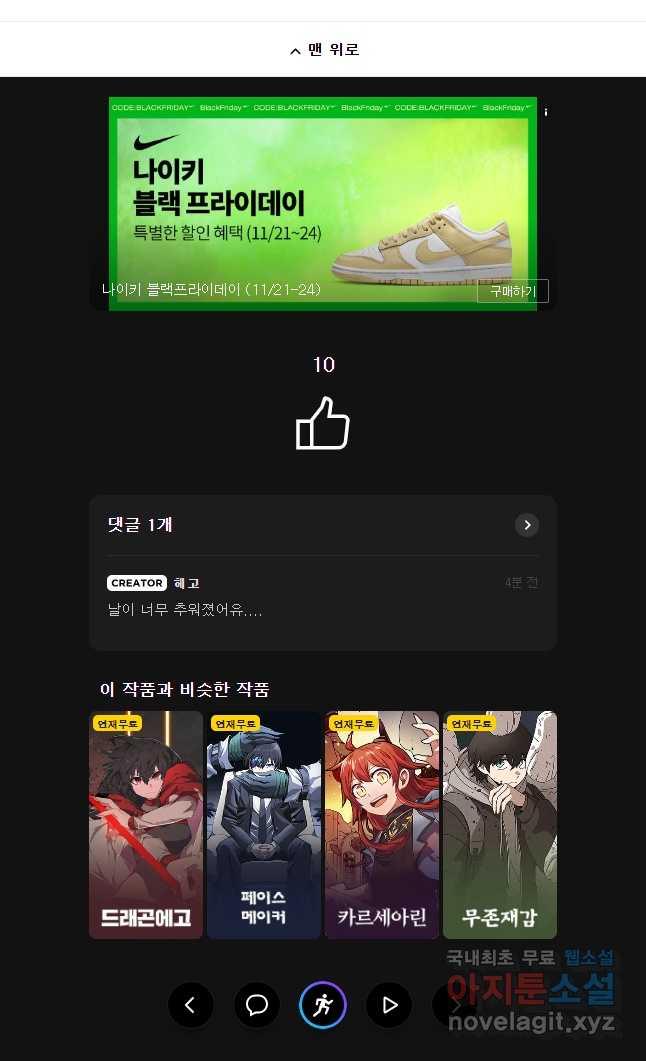
Task: Tap the running figure icon
Action: pyautogui.click(x=323, y=1005)
